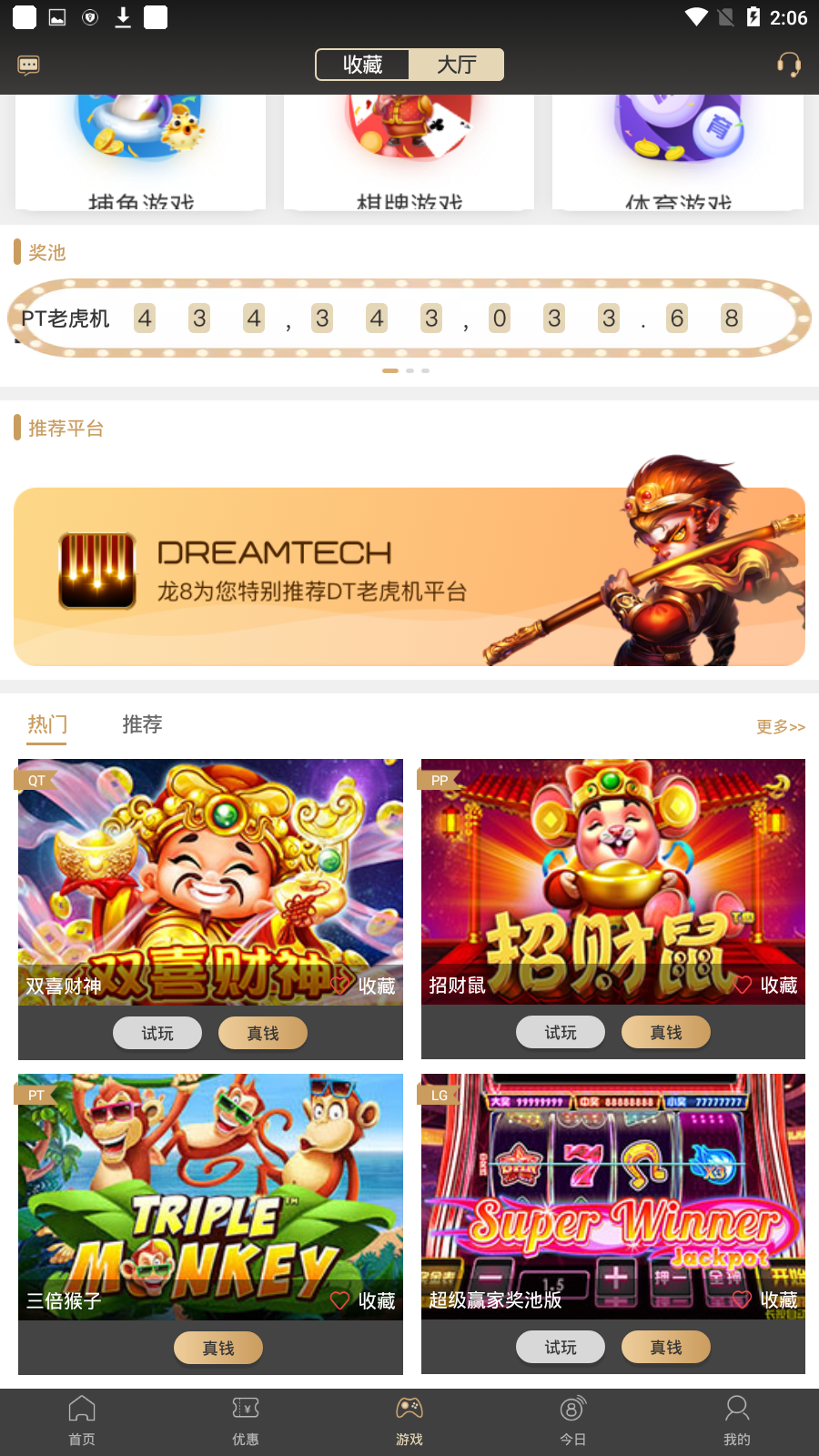Open customer service headset icon
The width and height of the screenshot is (819, 1456).
point(789,65)
